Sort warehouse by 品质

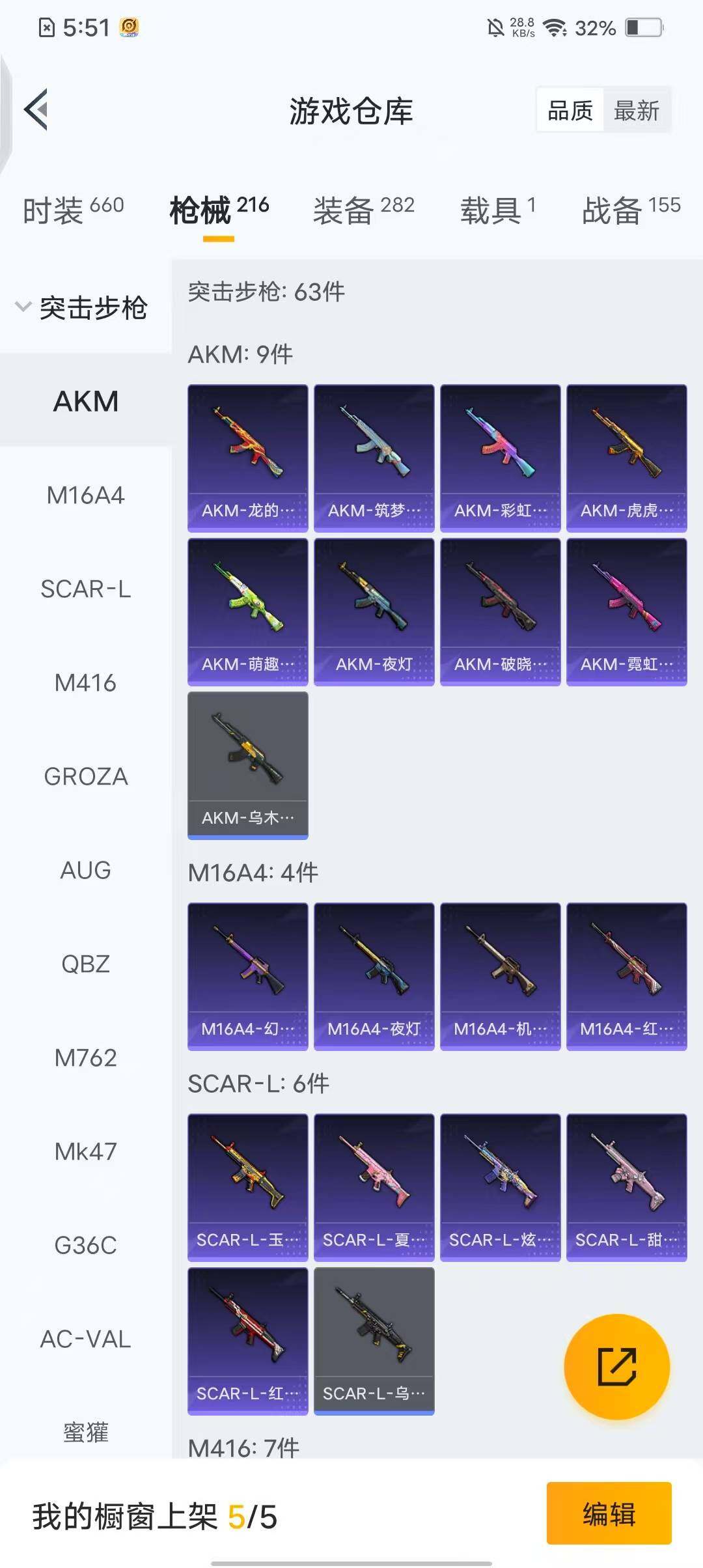(570, 110)
